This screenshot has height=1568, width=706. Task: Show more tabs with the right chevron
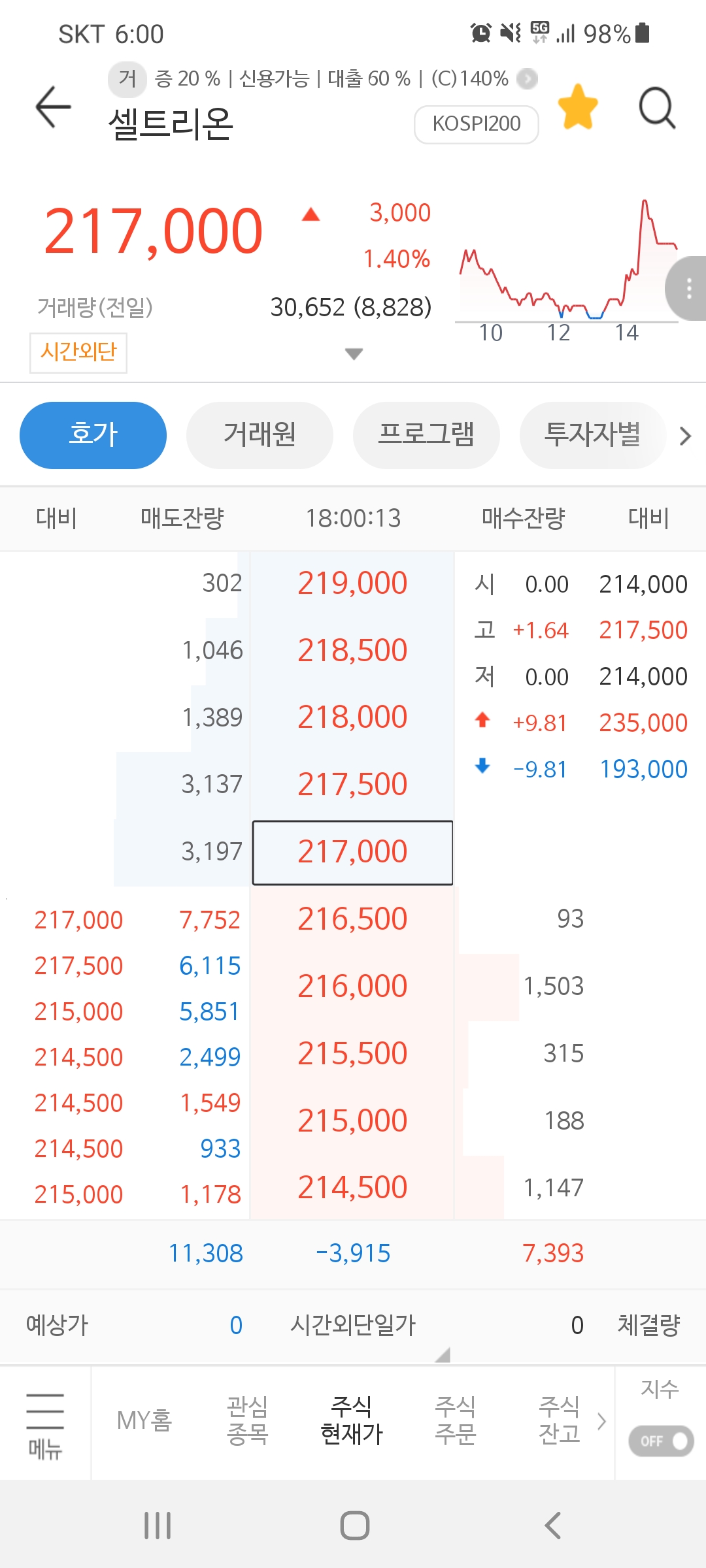coord(685,436)
